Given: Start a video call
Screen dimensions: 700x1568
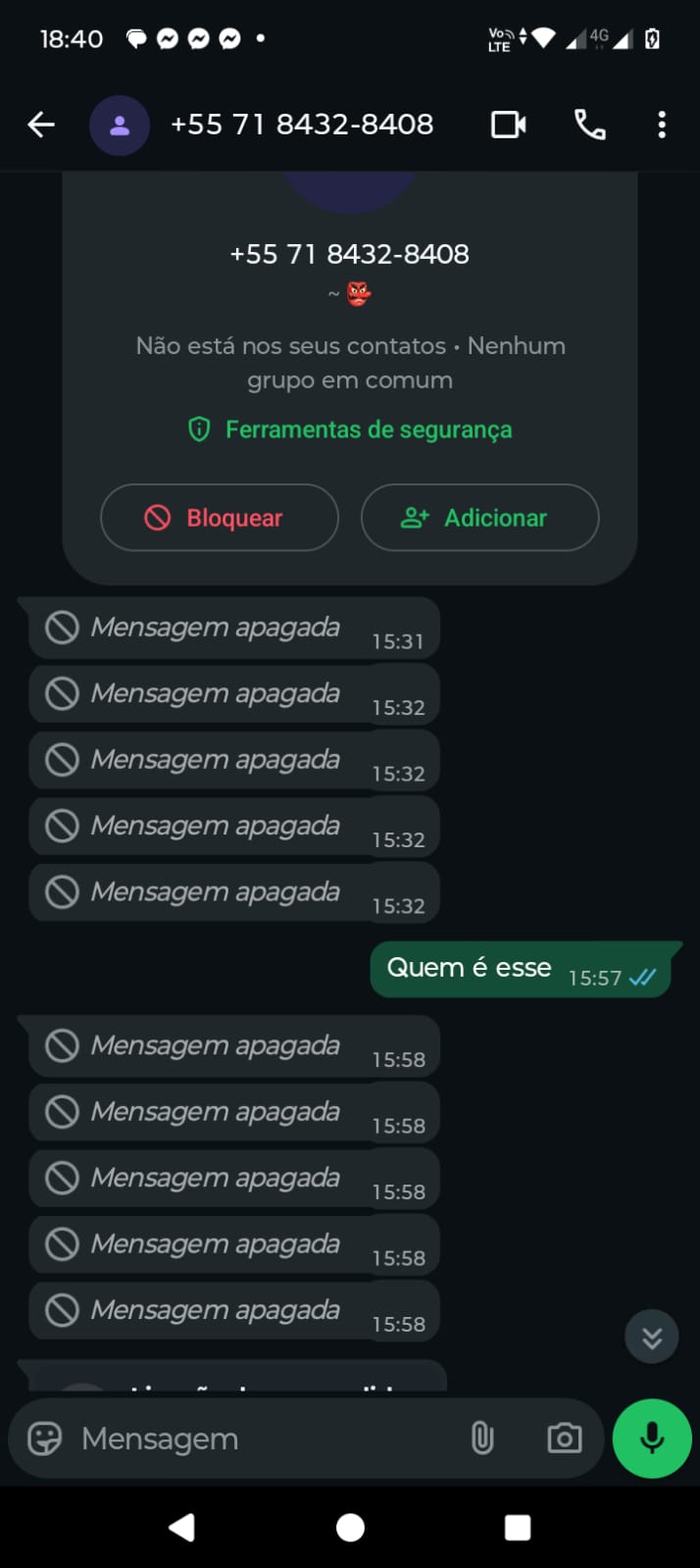Looking at the screenshot, I should [508, 125].
